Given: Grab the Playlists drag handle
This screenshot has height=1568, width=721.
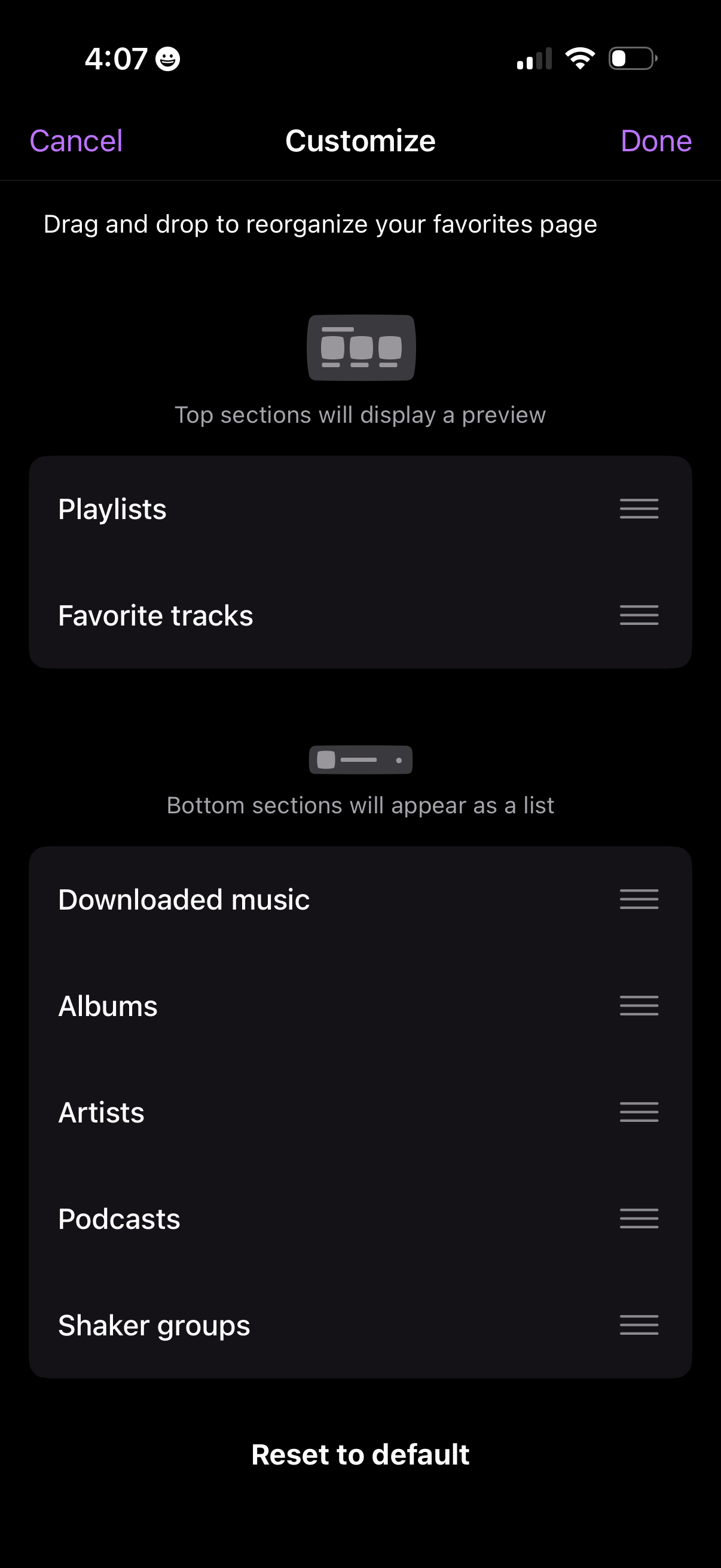Looking at the screenshot, I should [638, 509].
